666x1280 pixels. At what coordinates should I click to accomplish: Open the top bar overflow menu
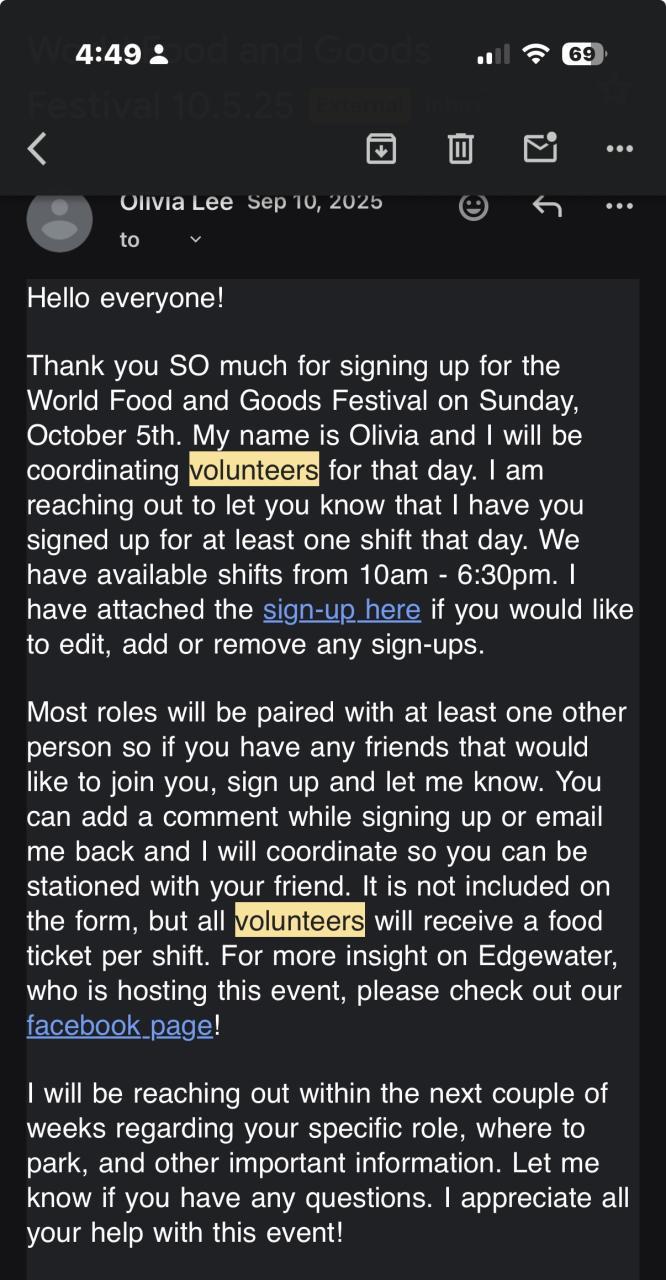pyautogui.click(x=619, y=149)
